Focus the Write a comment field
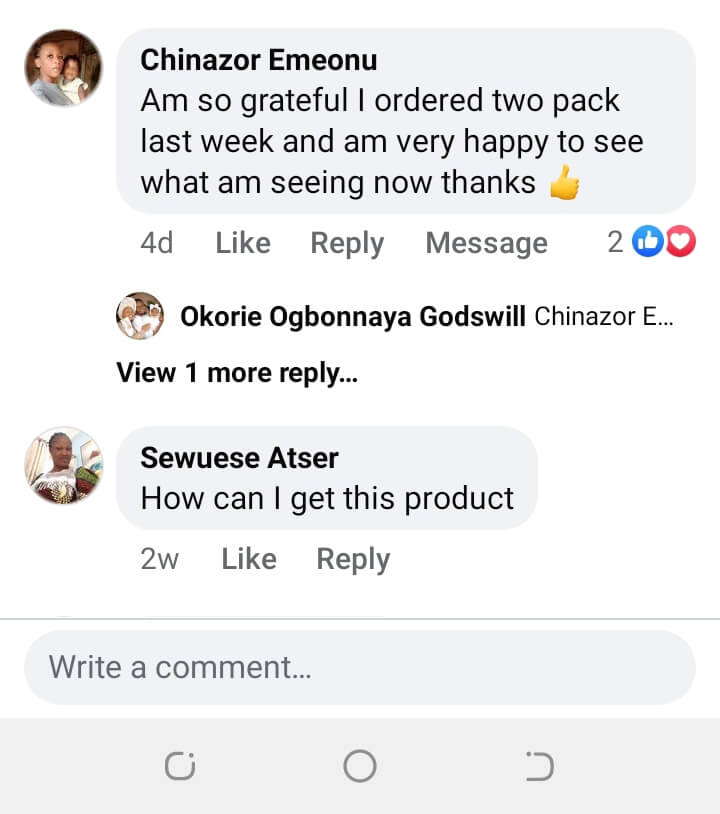Viewport: 720px width, 814px height. click(359, 667)
